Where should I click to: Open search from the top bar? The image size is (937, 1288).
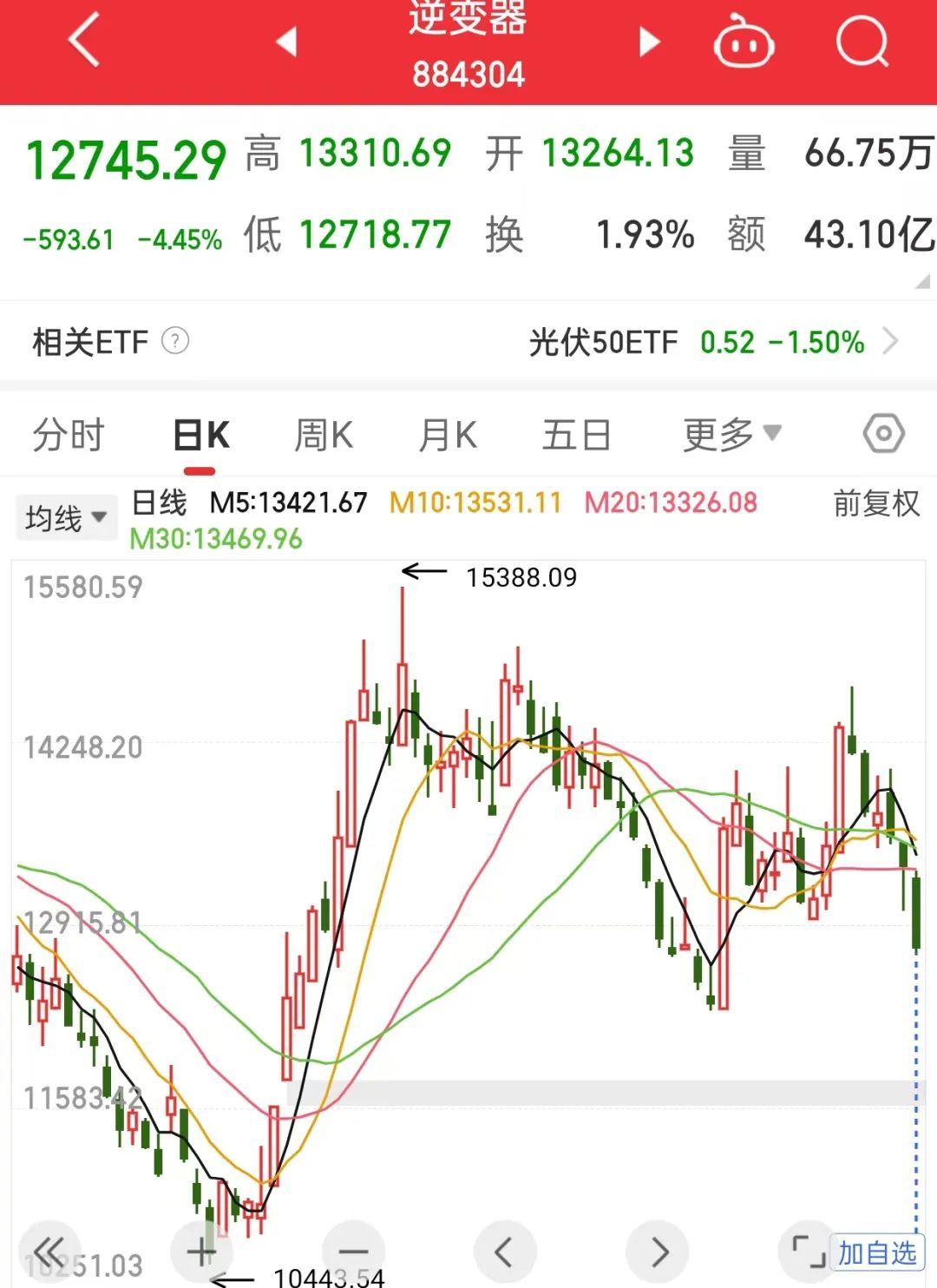coord(862,42)
